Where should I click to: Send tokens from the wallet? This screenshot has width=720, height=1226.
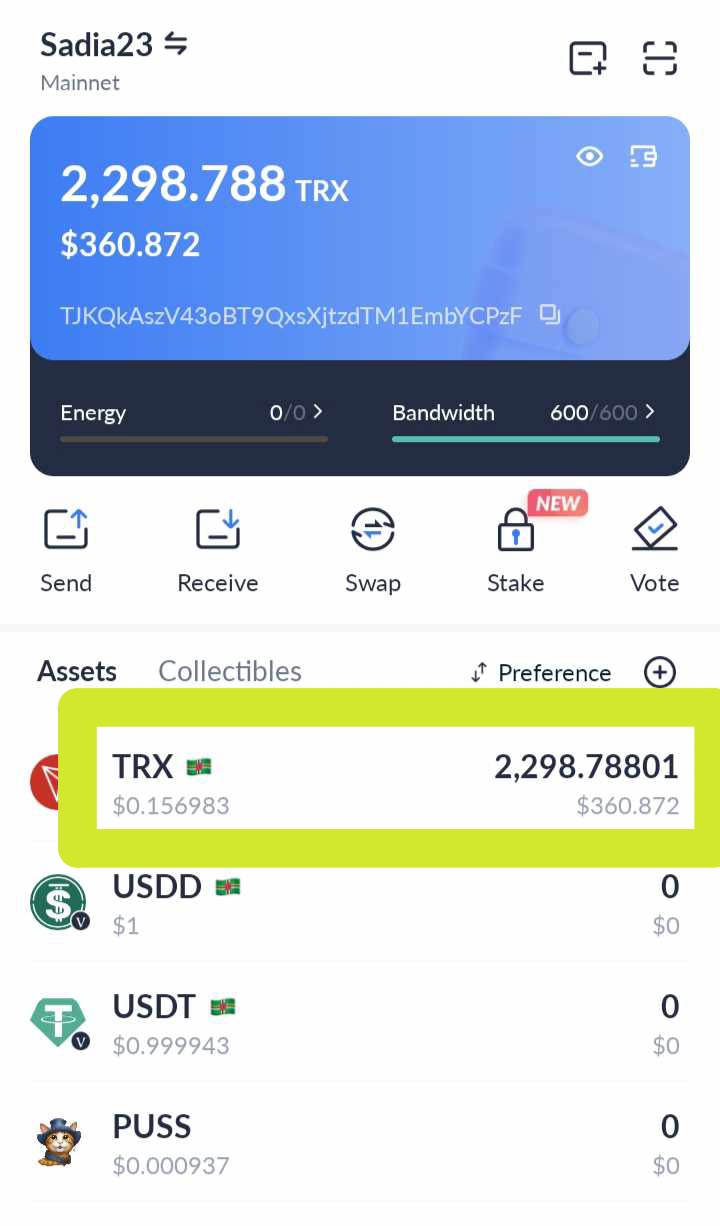66,551
